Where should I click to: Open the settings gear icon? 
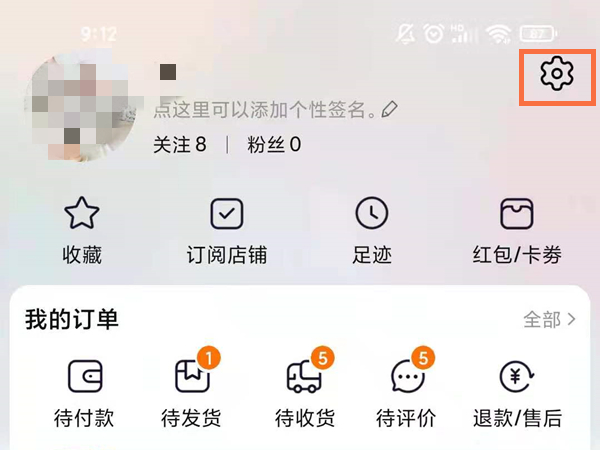pyautogui.click(x=556, y=75)
